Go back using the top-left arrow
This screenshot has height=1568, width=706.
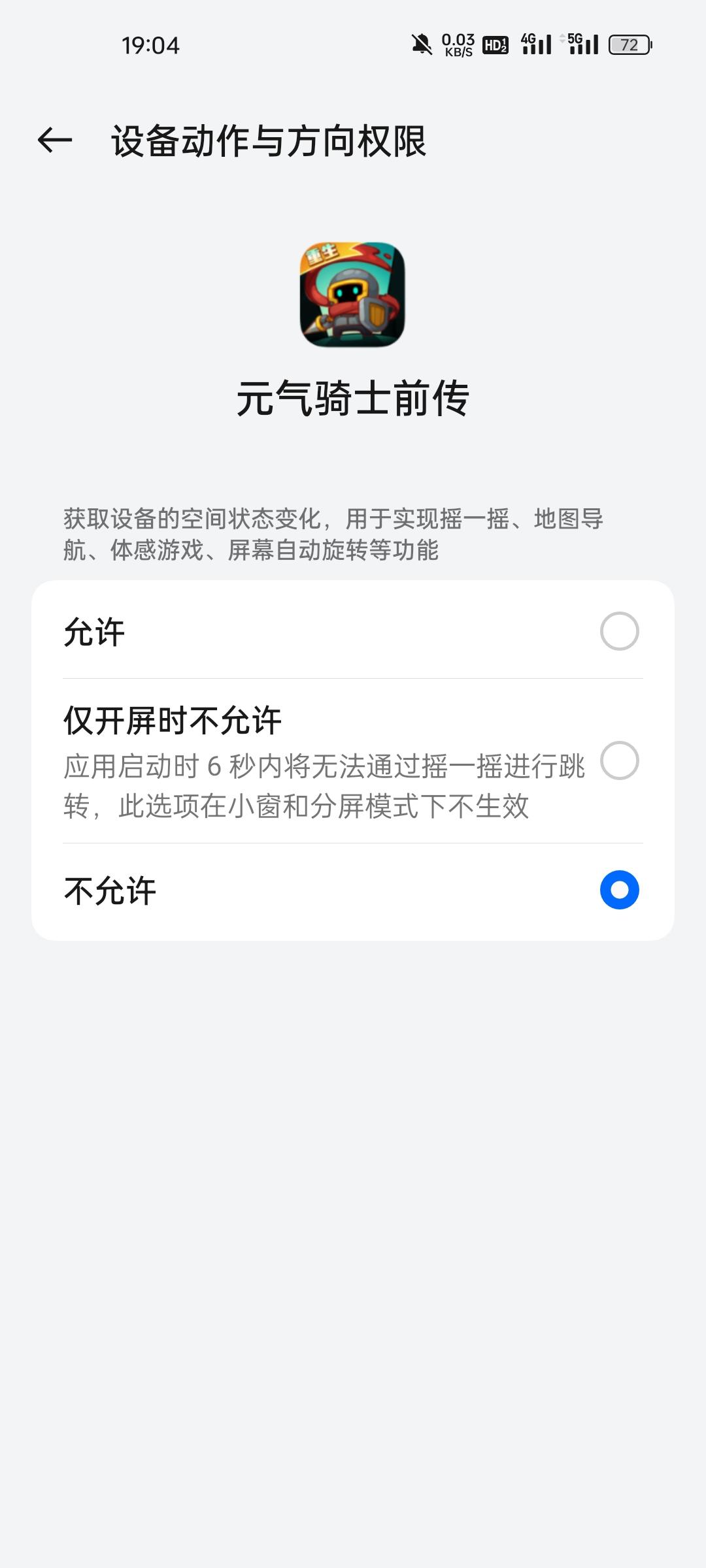click(x=55, y=140)
